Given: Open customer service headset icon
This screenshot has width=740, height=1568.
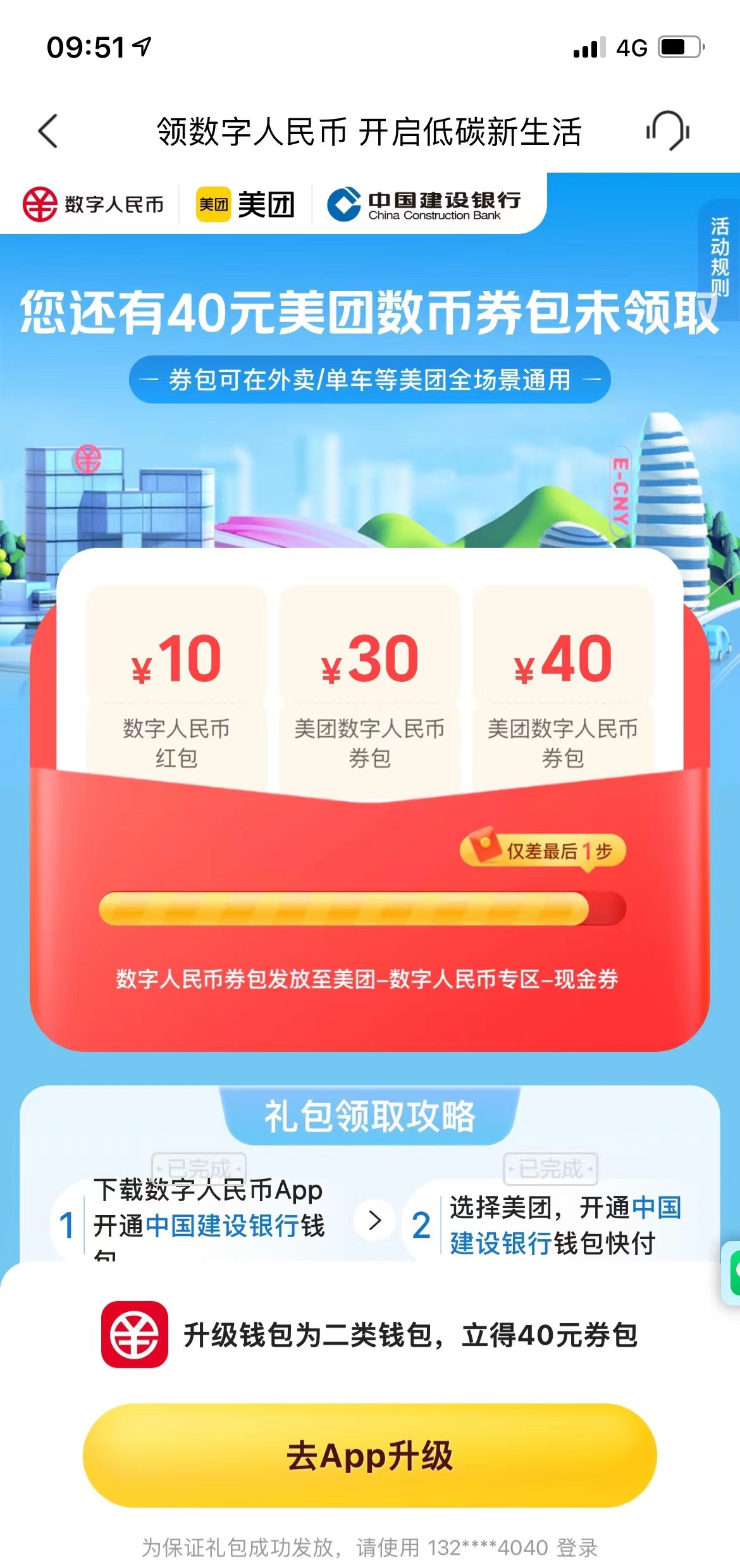Looking at the screenshot, I should 668,131.
